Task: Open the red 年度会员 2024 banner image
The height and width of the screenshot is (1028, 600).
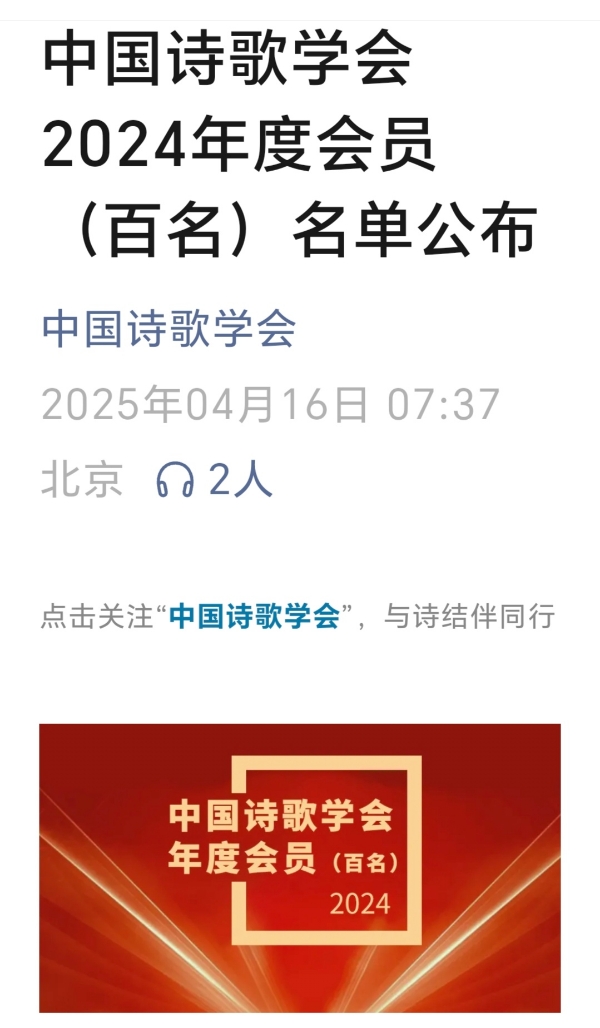Action: coord(300,867)
